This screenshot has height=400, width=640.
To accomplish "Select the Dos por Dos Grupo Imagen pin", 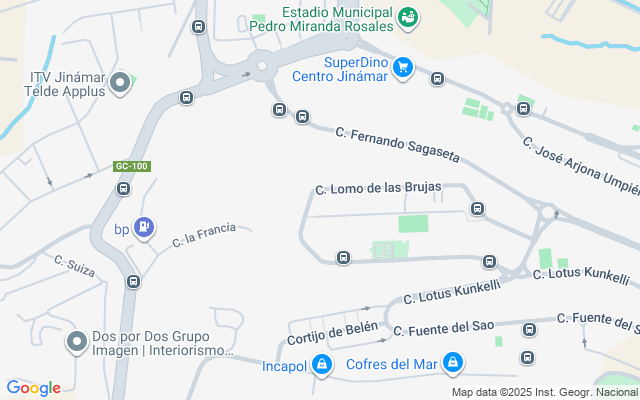I will [x=77, y=343].
